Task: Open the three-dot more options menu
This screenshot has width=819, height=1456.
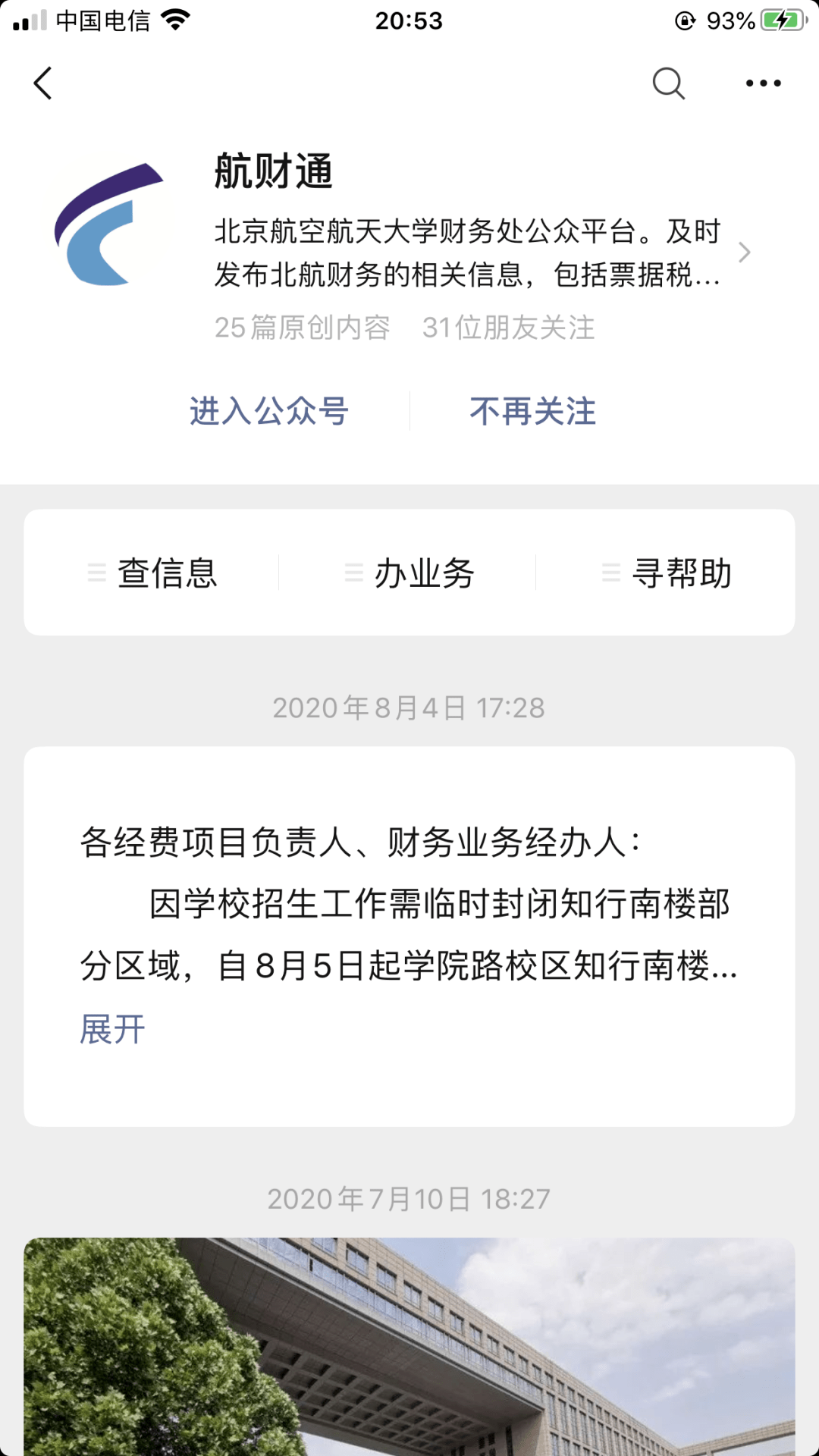Action: [763, 83]
